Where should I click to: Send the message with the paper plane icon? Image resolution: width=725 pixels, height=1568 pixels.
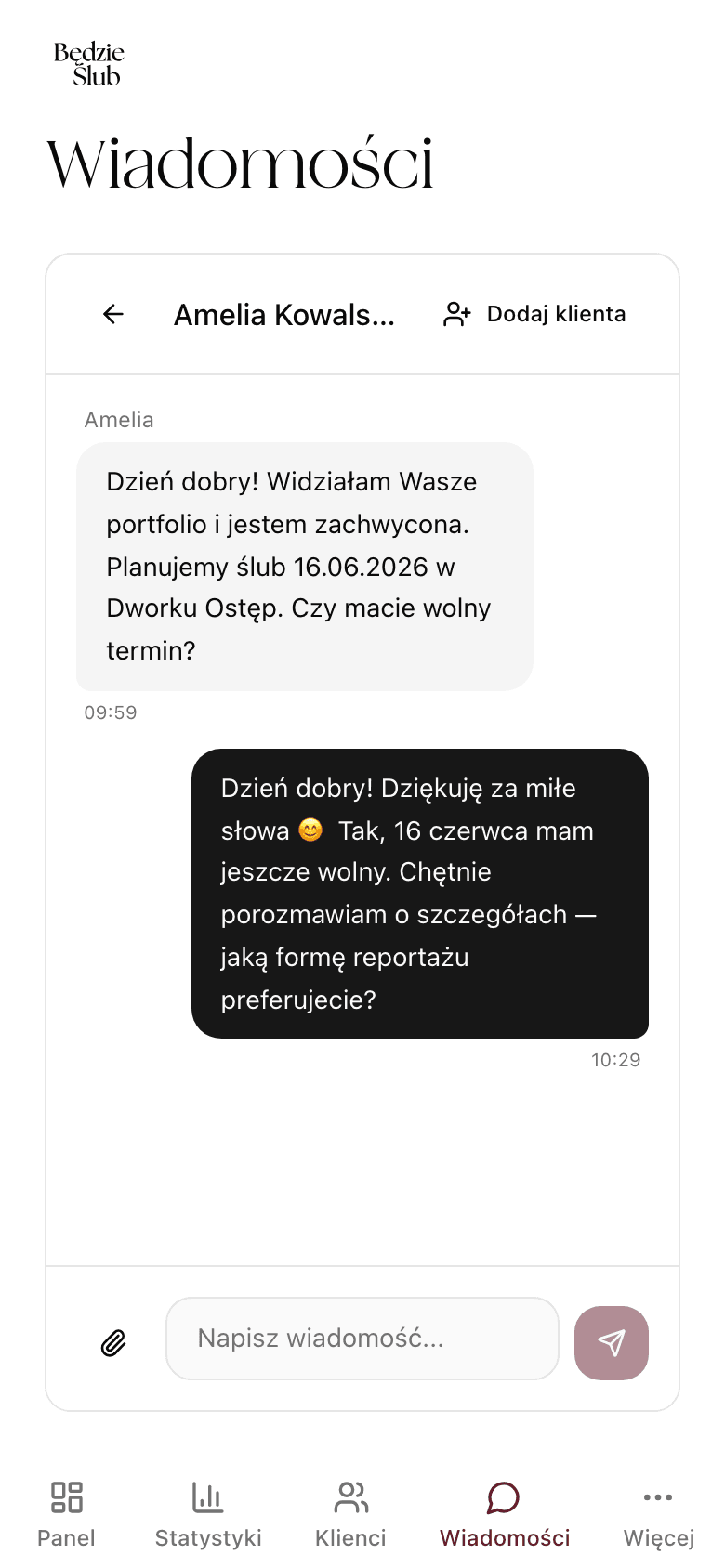(x=611, y=1343)
